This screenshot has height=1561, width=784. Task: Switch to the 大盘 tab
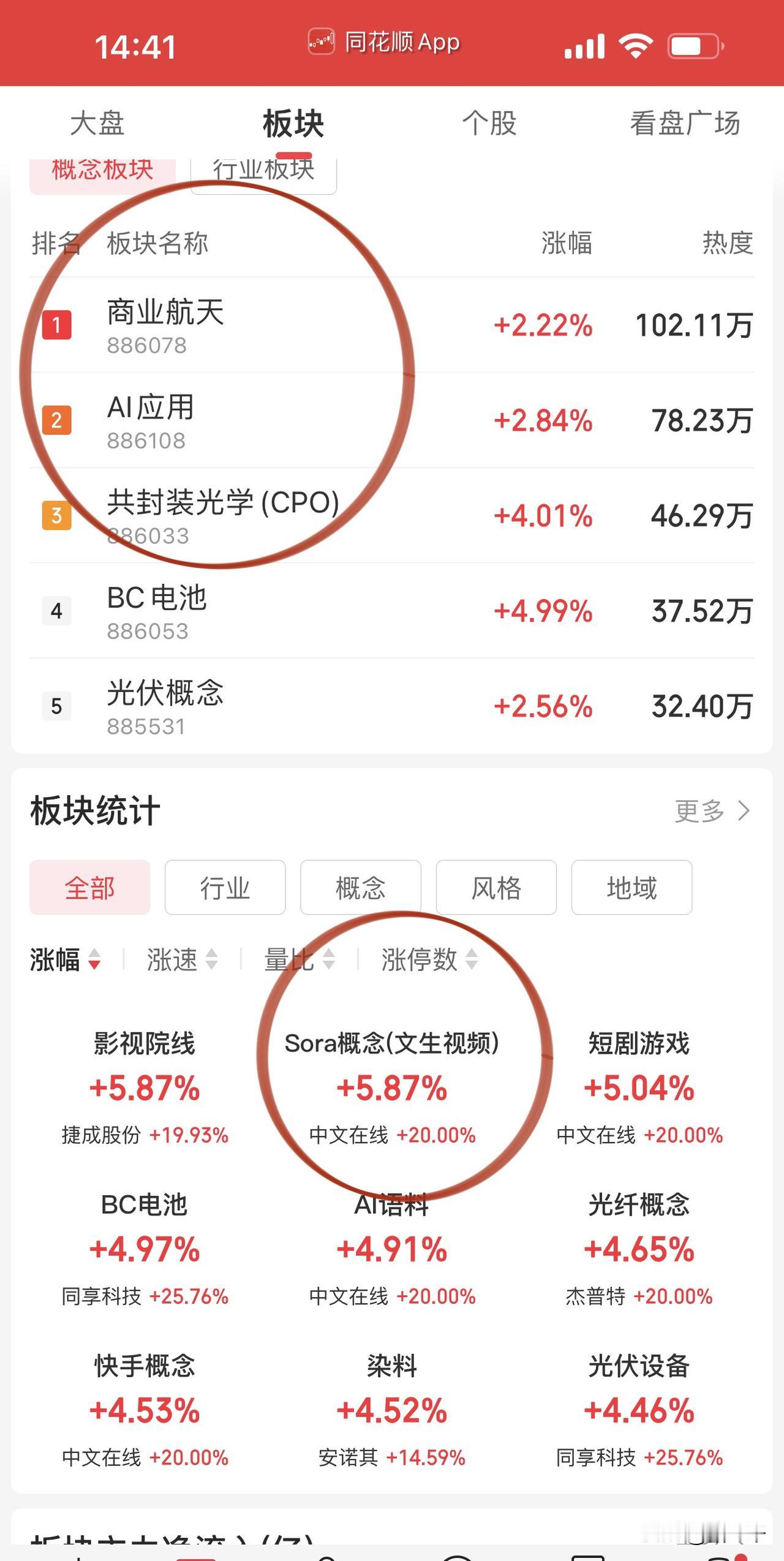(98, 124)
